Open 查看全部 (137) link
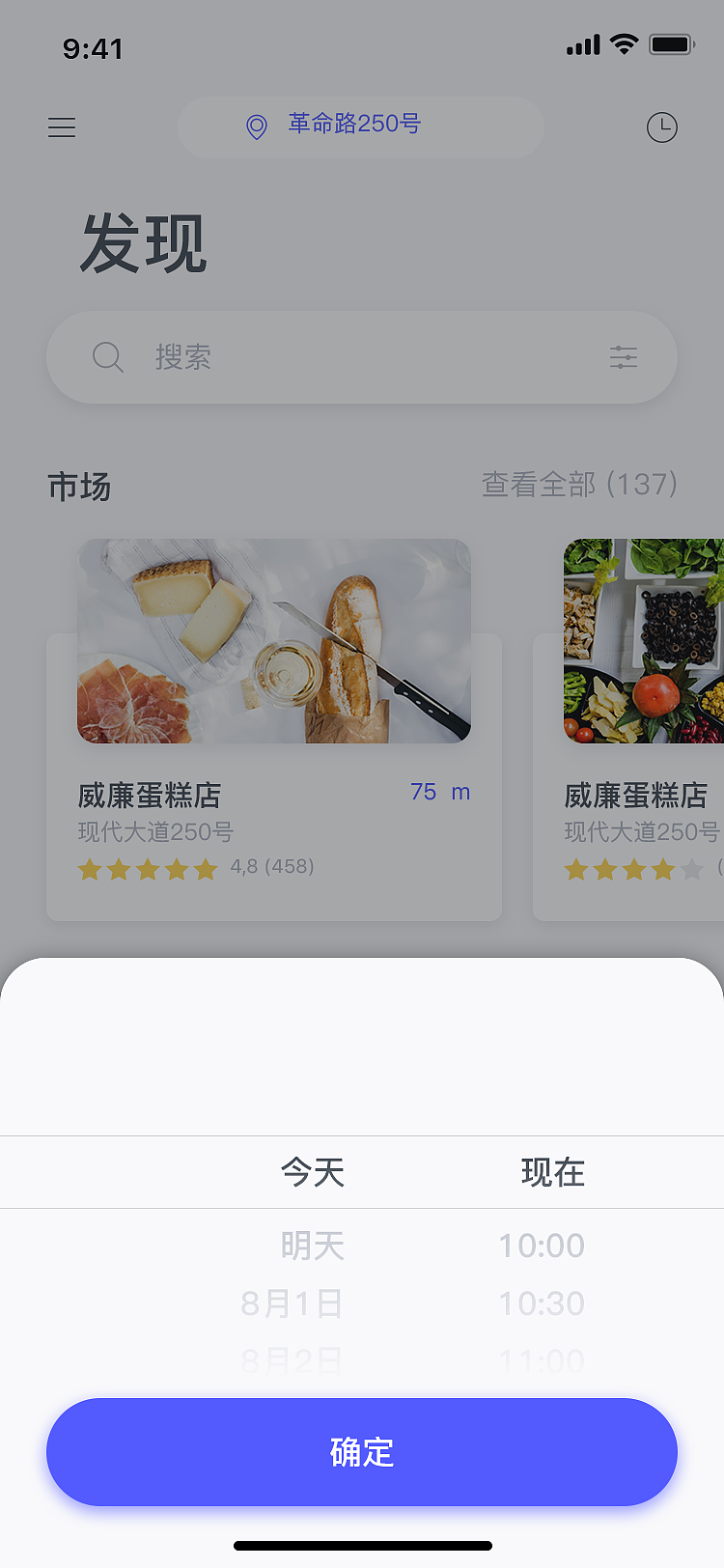This screenshot has width=724, height=1568. pyautogui.click(x=580, y=486)
